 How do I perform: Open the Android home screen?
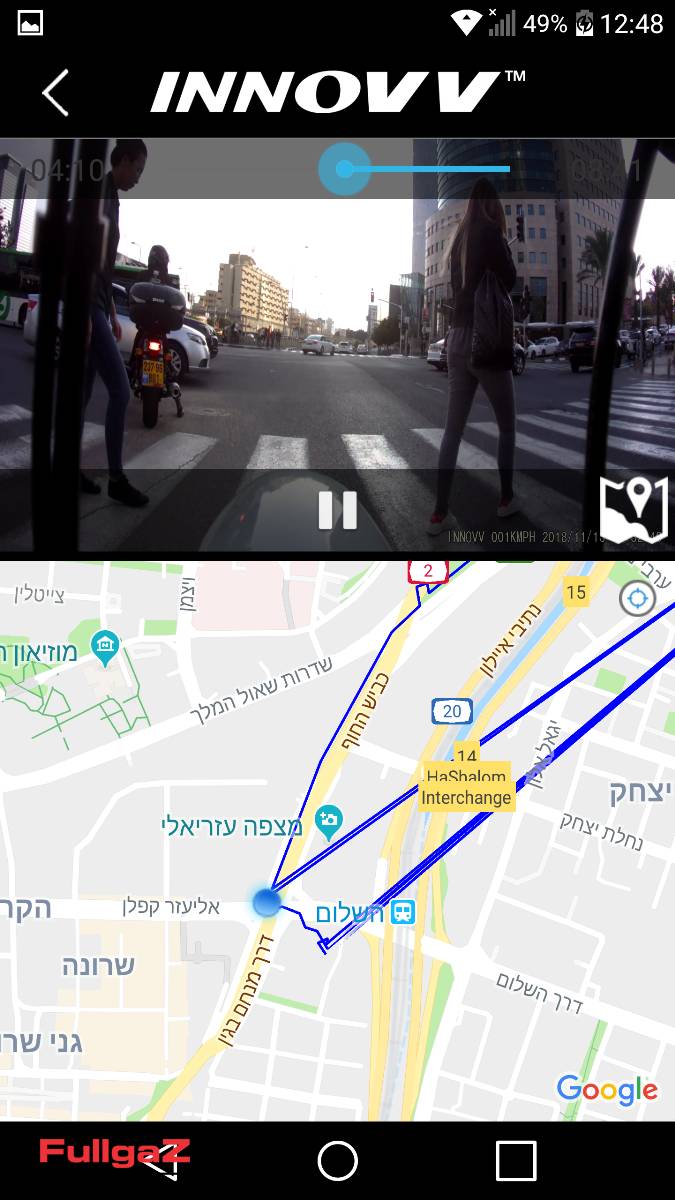pyautogui.click(x=337, y=1161)
